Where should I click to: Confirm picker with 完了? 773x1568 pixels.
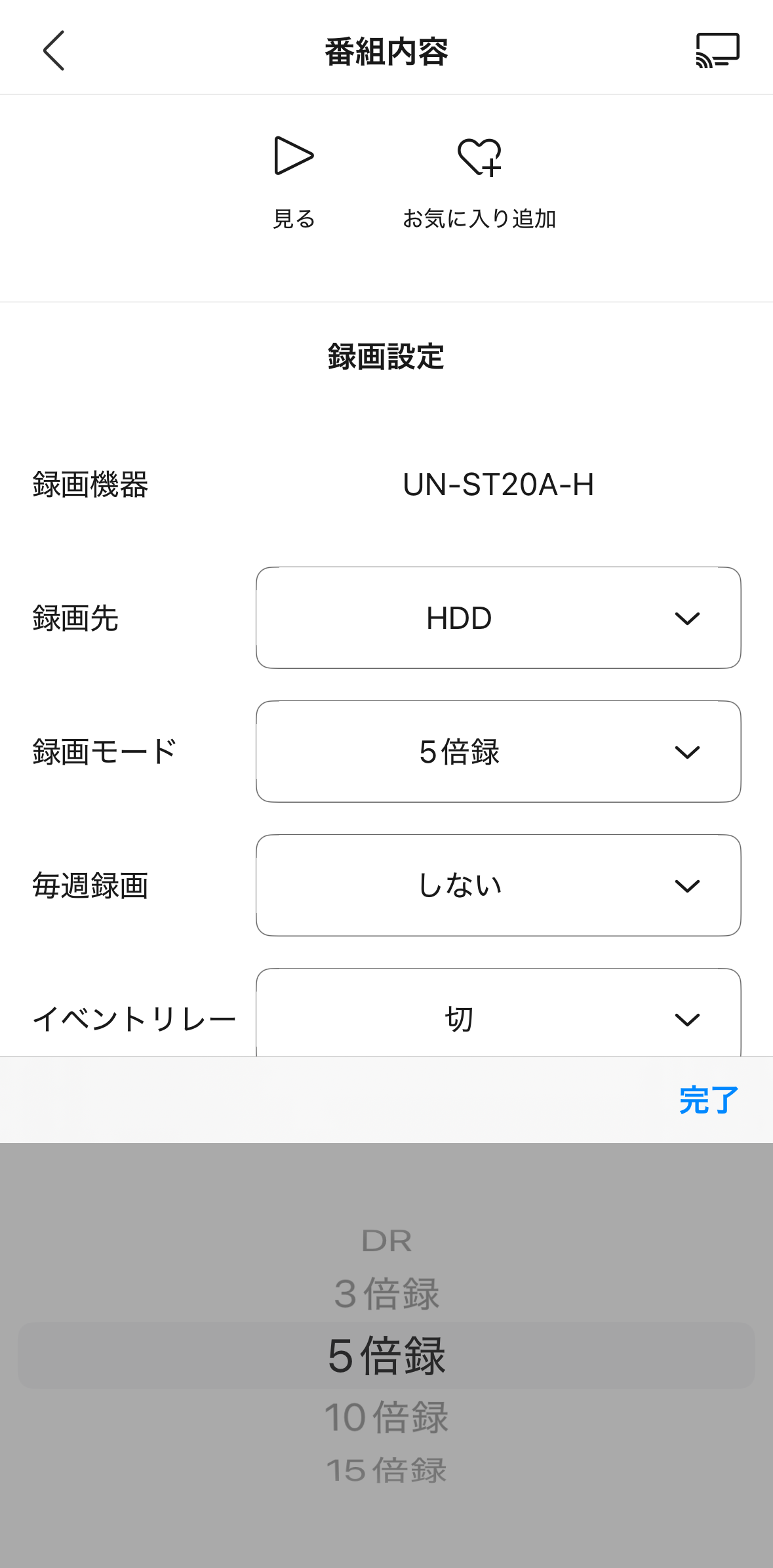point(708,1100)
